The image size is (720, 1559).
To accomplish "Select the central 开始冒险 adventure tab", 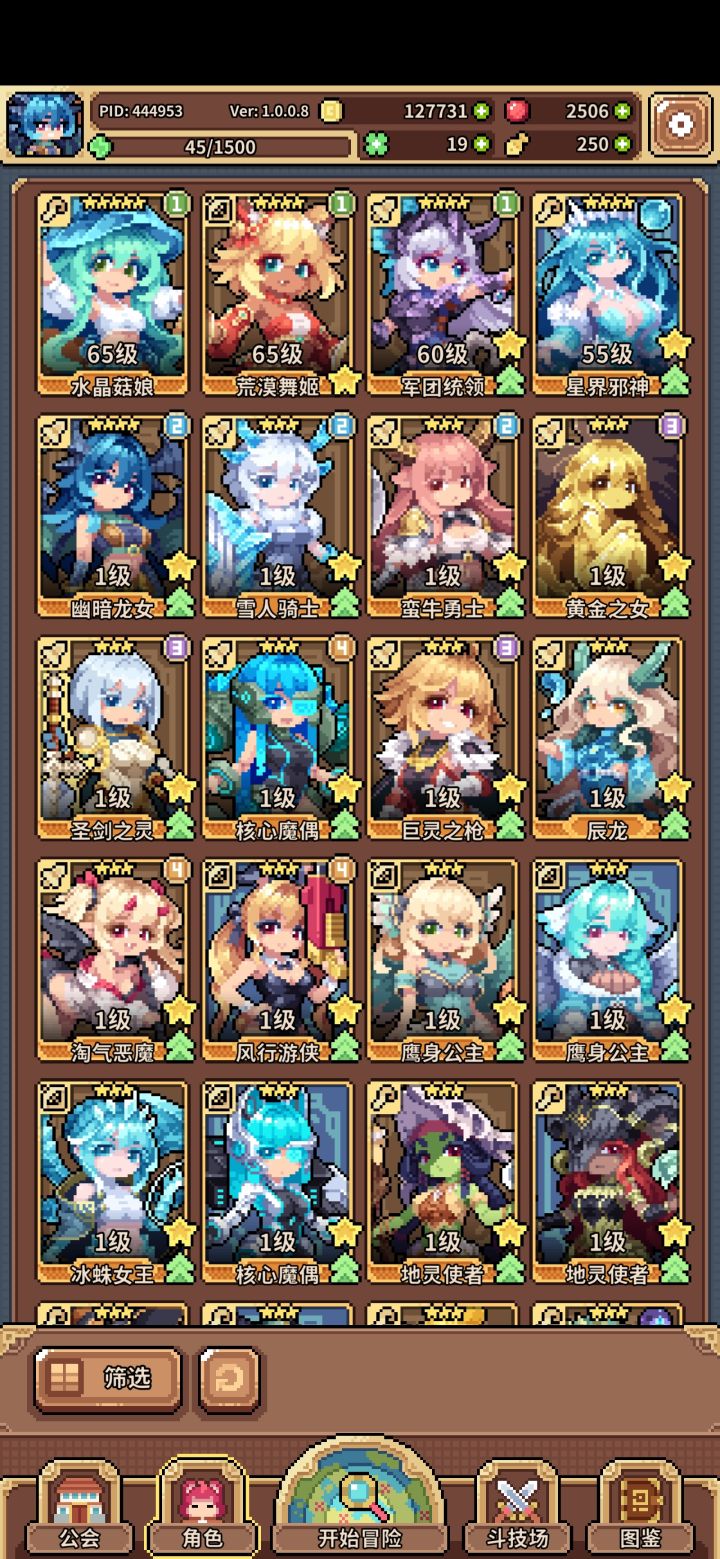I will coord(360,1495).
